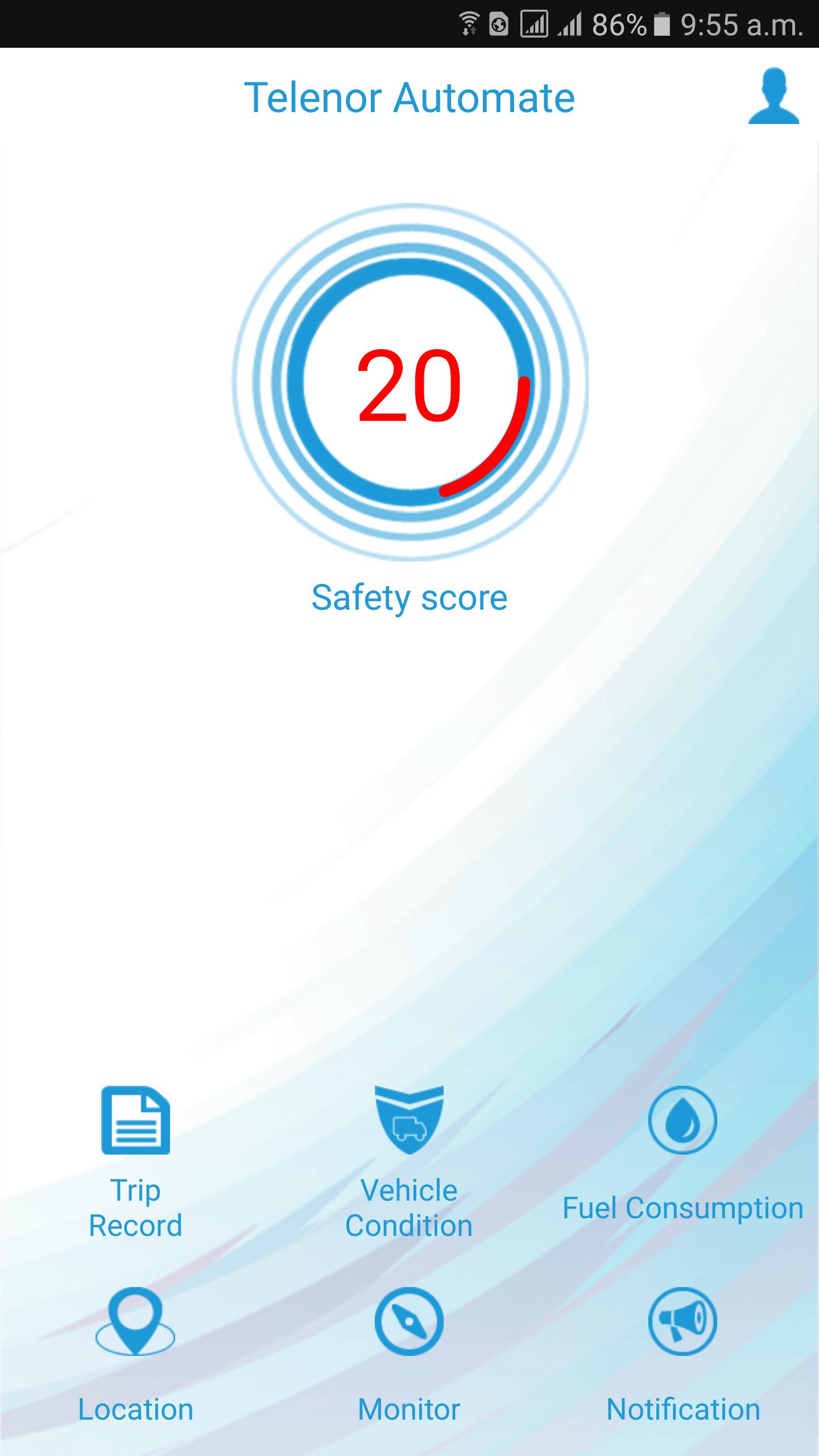Open the user profile icon

pyautogui.click(x=773, y=97)
